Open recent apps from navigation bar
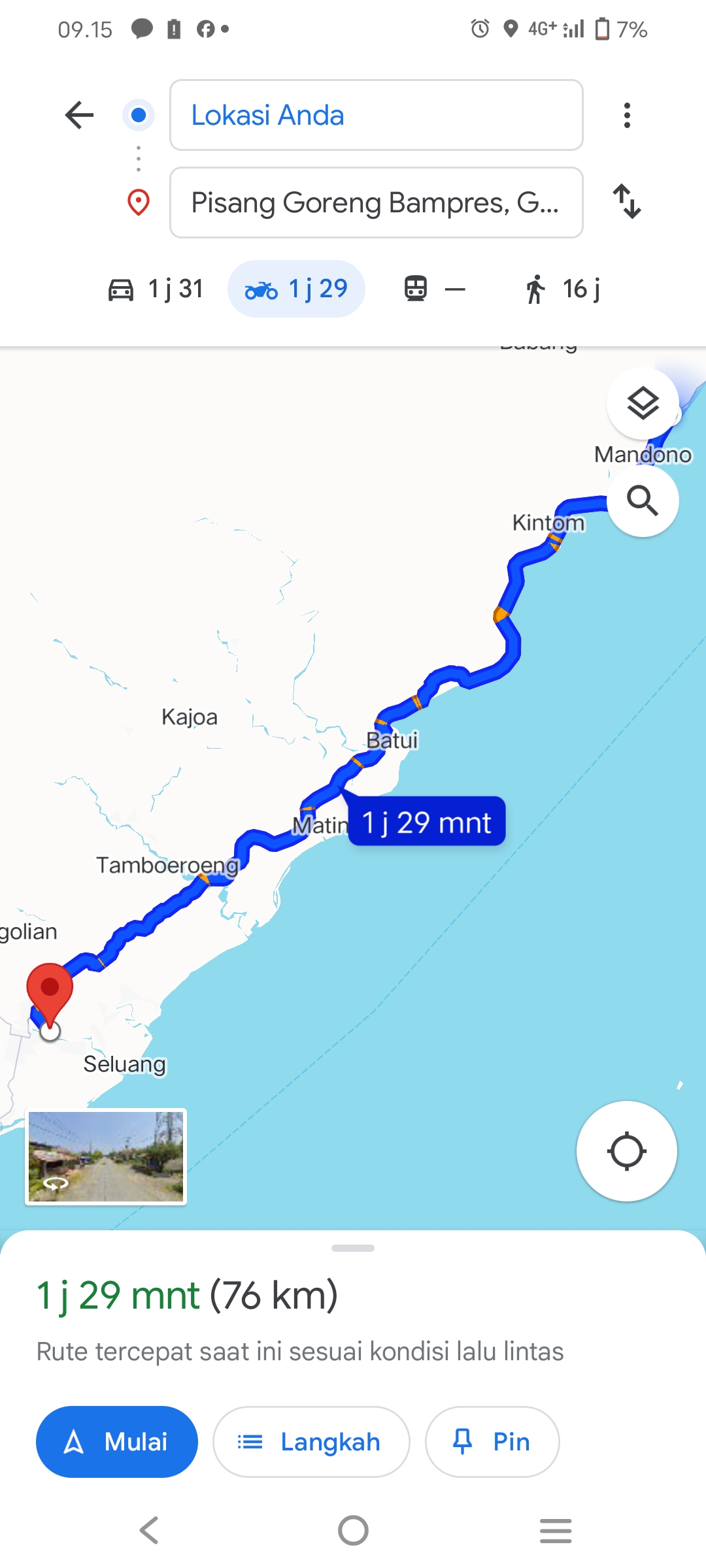The height and width of the screenshot is (1568, 706). [556, 1530]
